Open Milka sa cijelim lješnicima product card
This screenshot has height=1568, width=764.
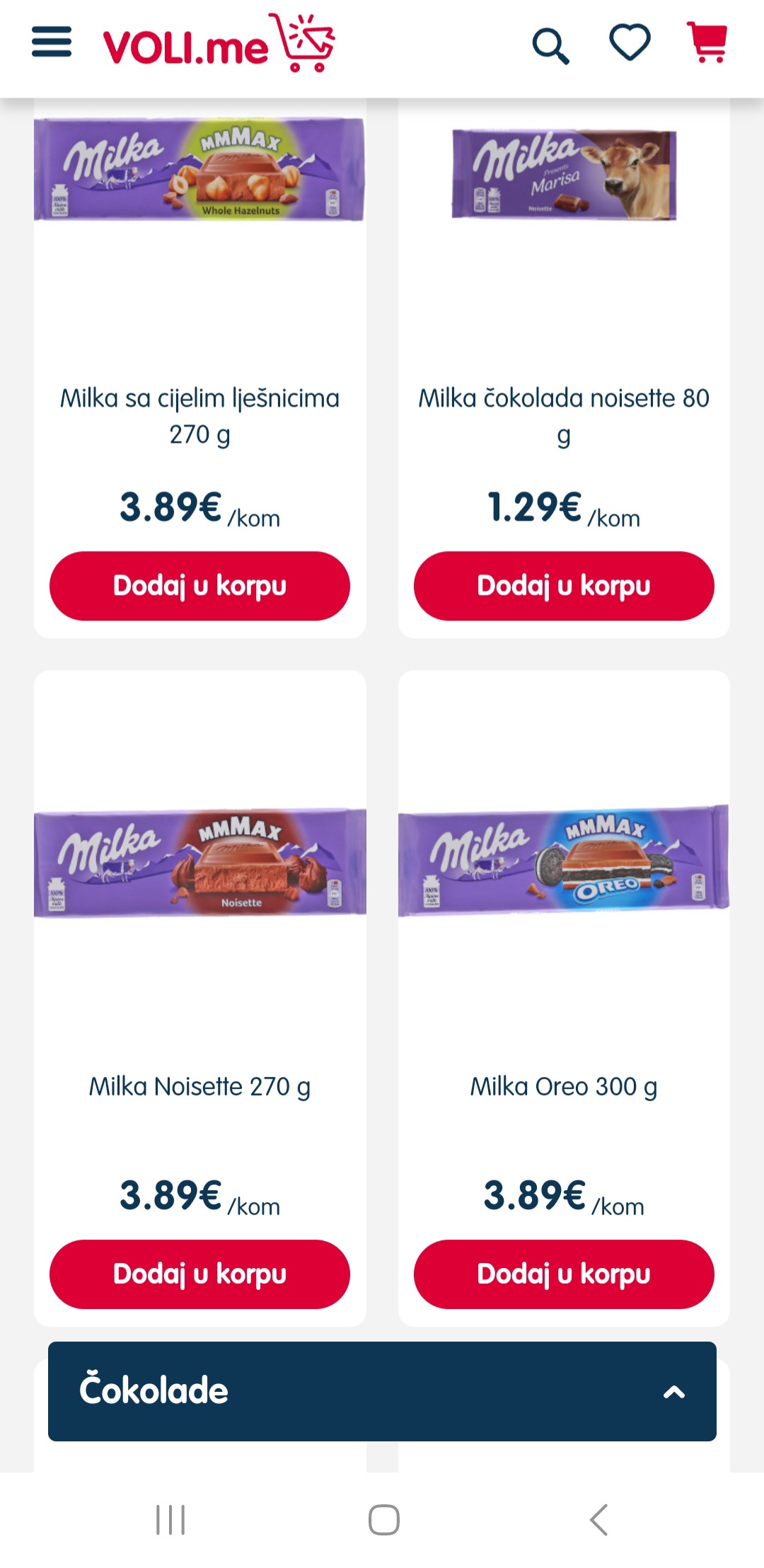pyautogui.click(x=199, y=415)
